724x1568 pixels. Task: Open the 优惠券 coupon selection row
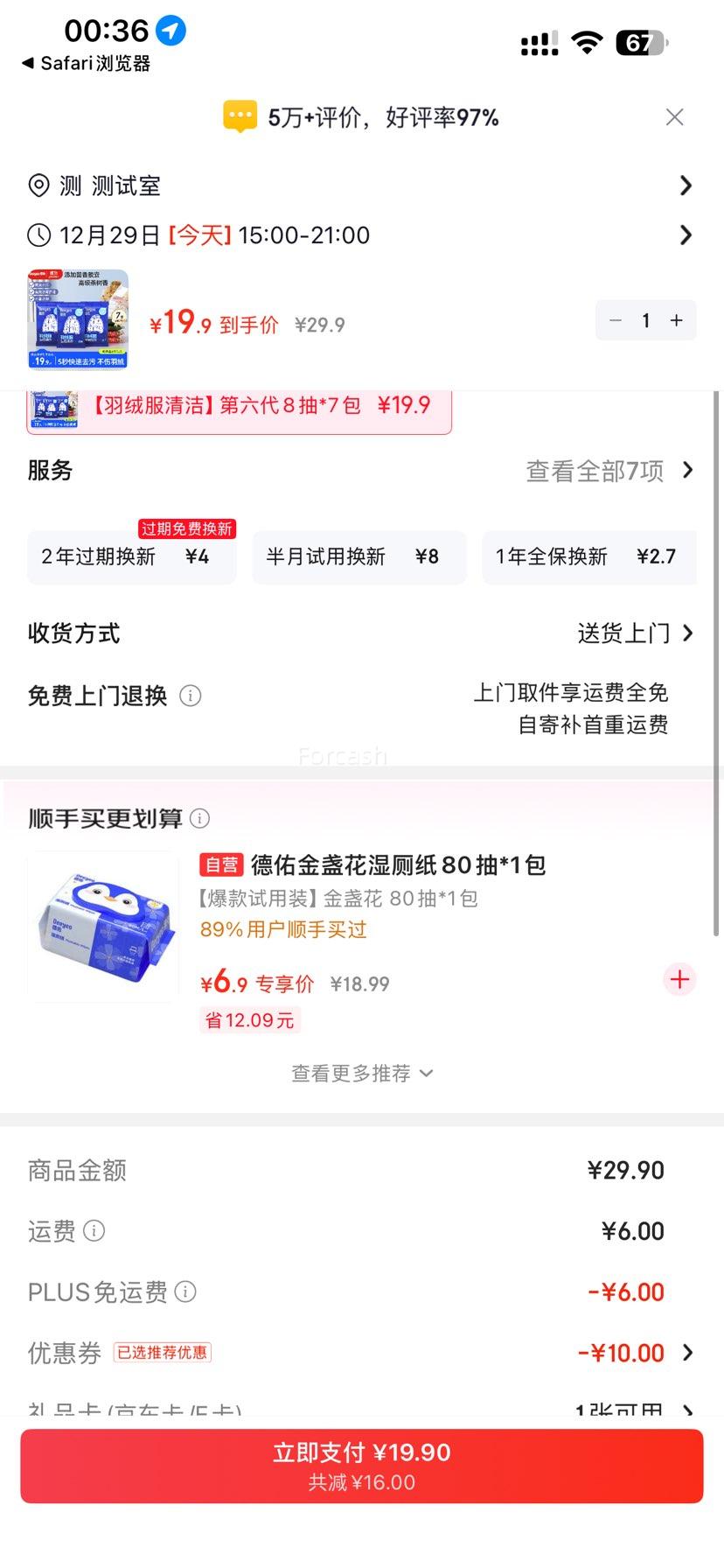click(x=361, y=1353)
